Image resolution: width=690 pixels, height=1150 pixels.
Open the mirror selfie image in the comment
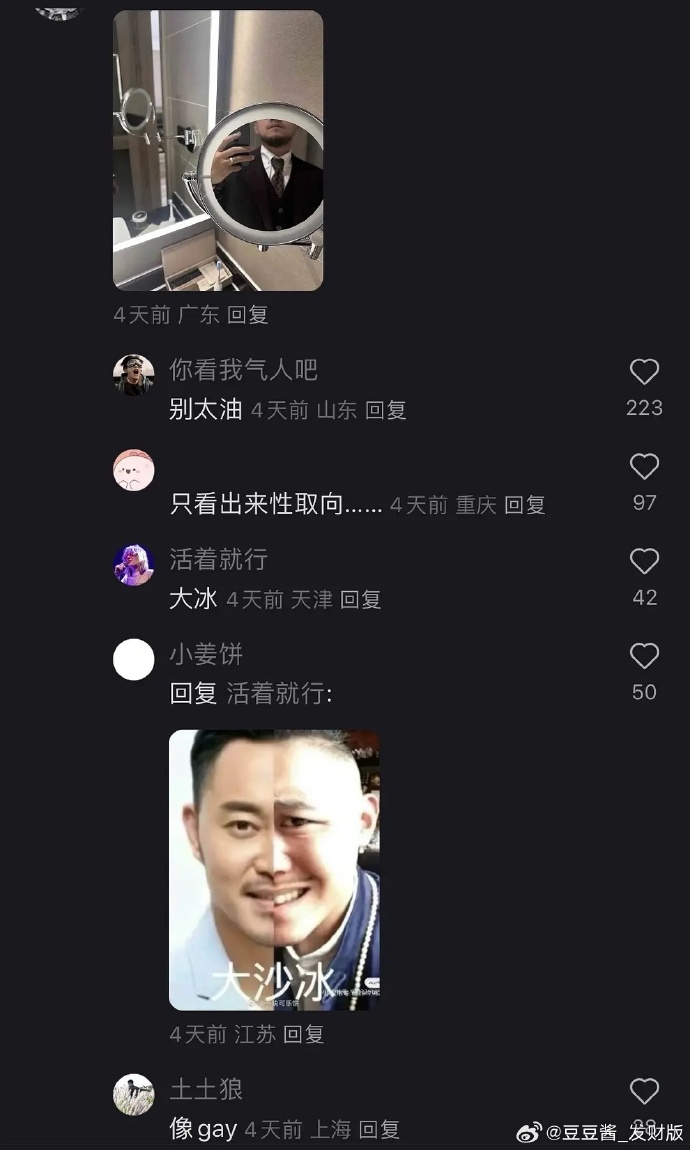click(218, 150)
